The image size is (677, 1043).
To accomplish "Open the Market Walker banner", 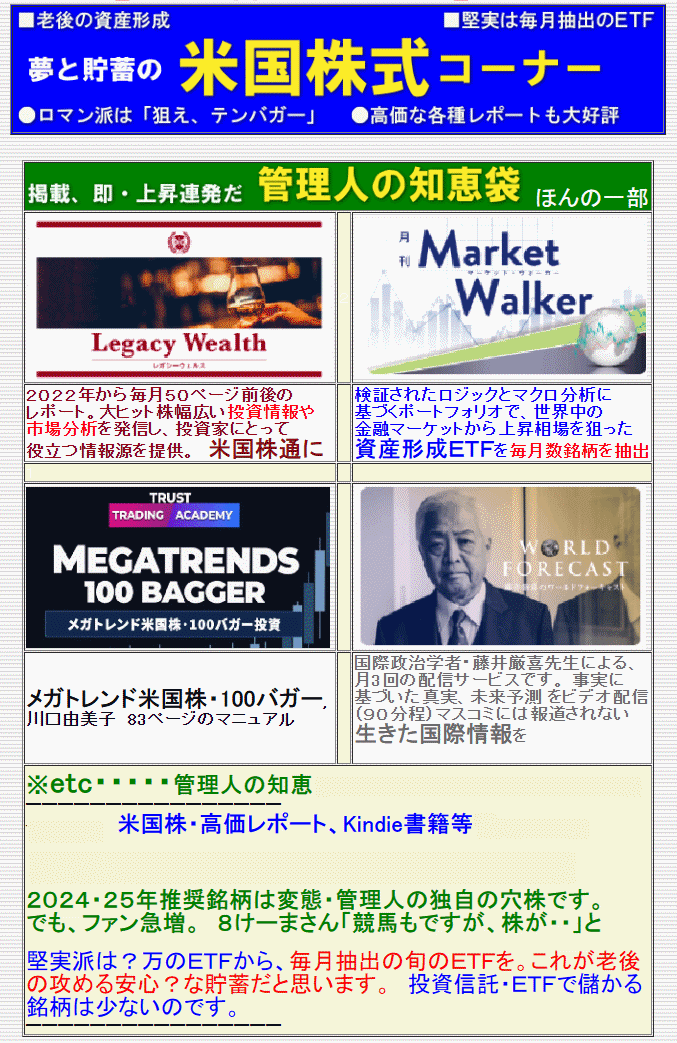I will (501, 297).
